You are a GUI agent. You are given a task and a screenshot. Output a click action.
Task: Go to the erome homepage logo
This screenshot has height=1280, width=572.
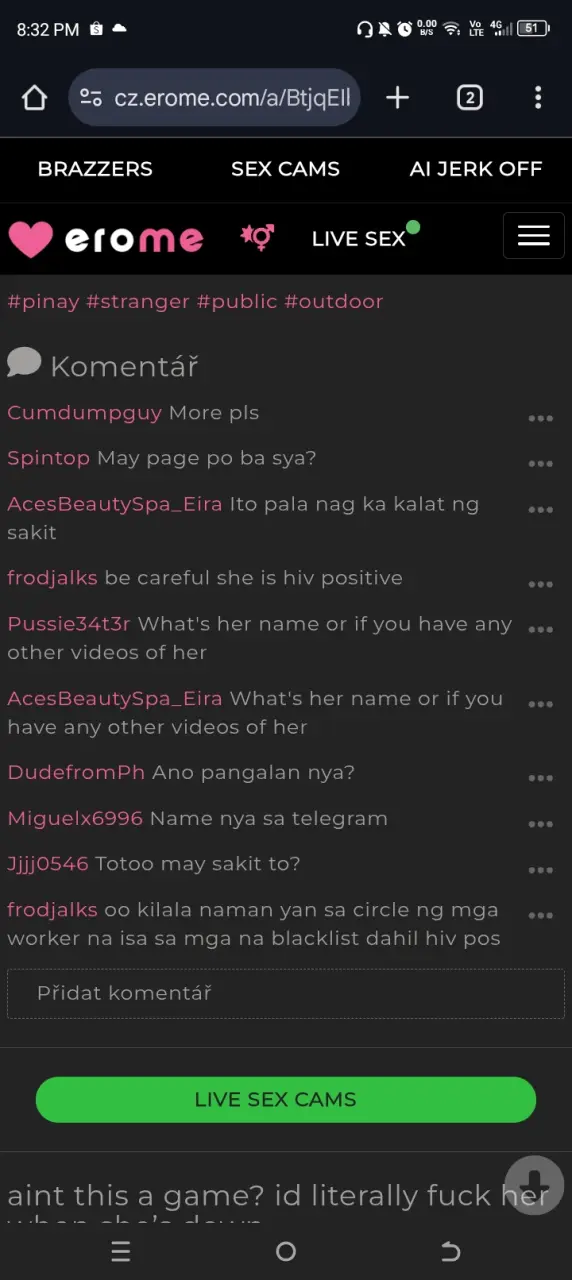point(106,239)
